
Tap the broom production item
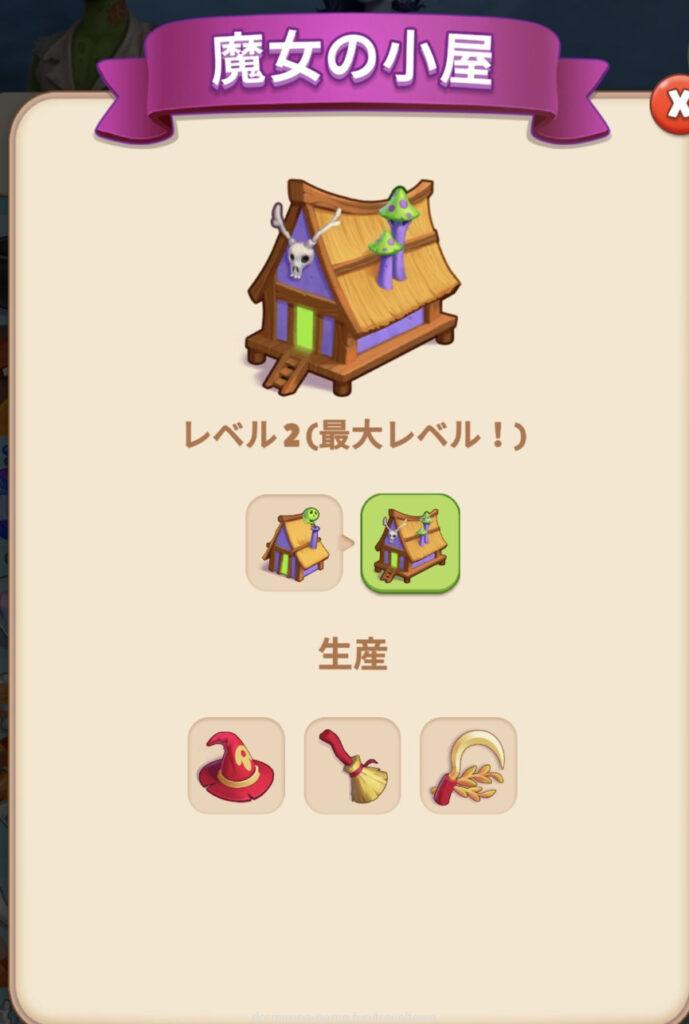(x=352, y=765)
